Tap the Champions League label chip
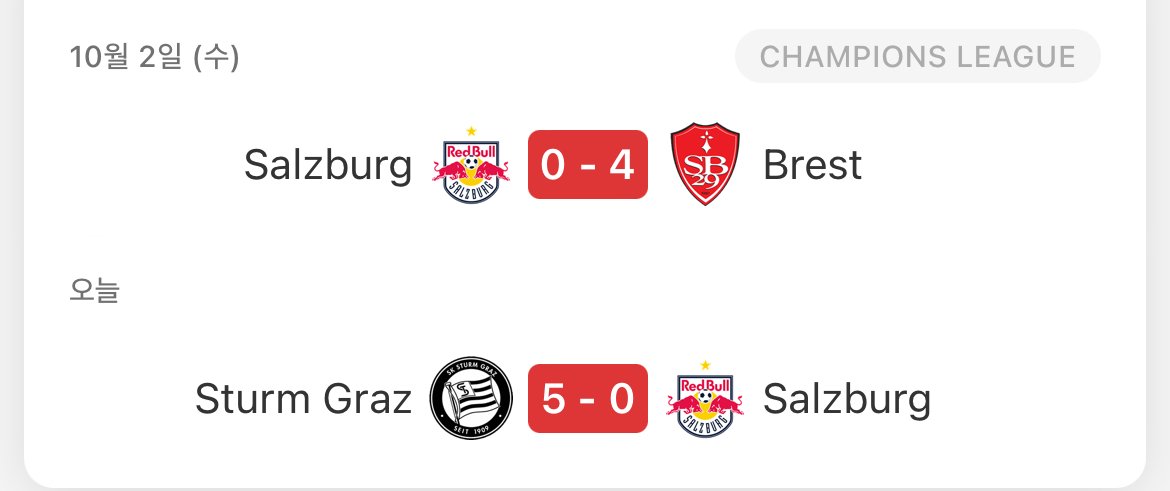1170x491 pixels. pyautogui.click(x=917, y=57)
